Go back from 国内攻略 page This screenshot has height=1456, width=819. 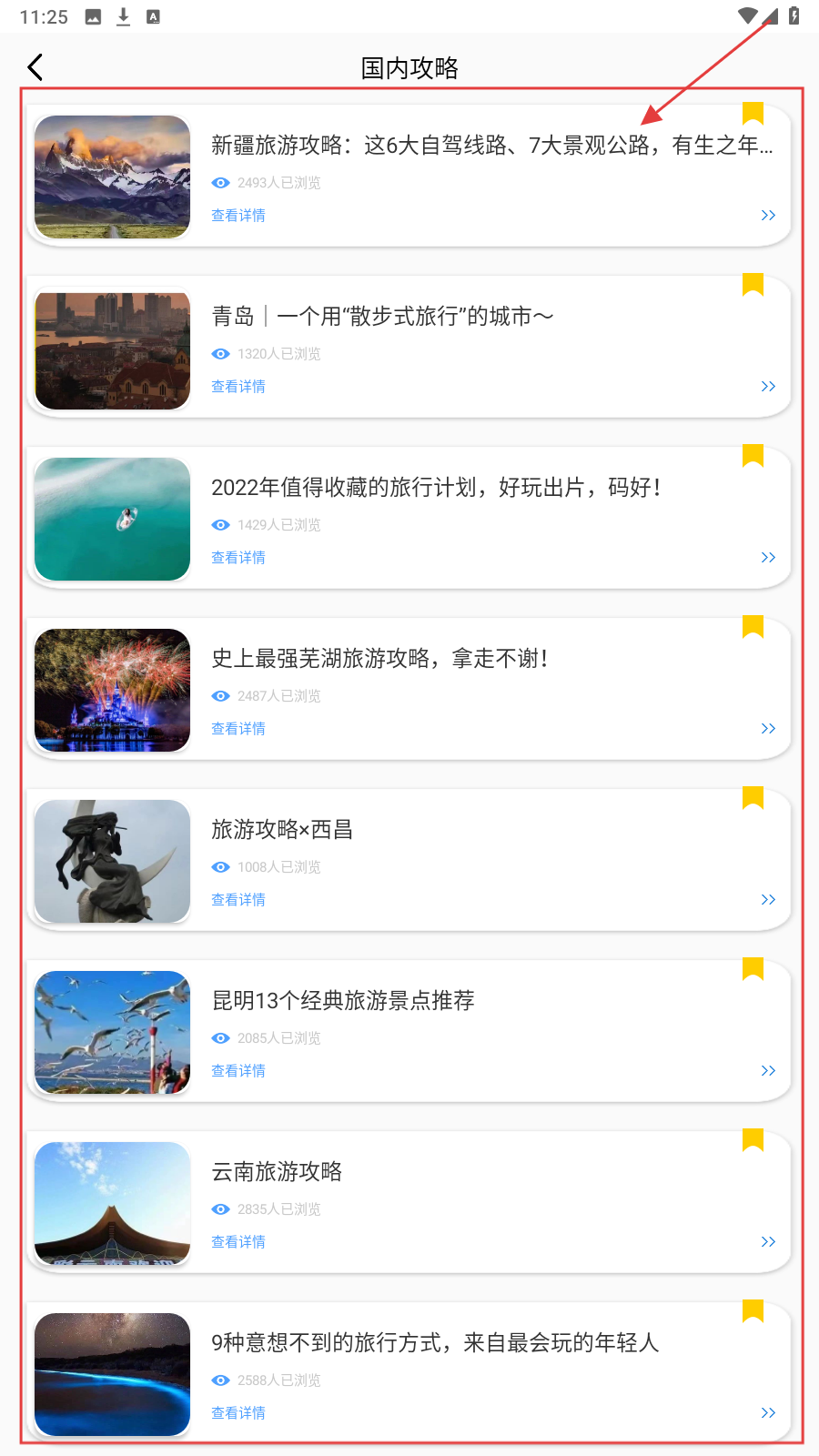(35, 67)
